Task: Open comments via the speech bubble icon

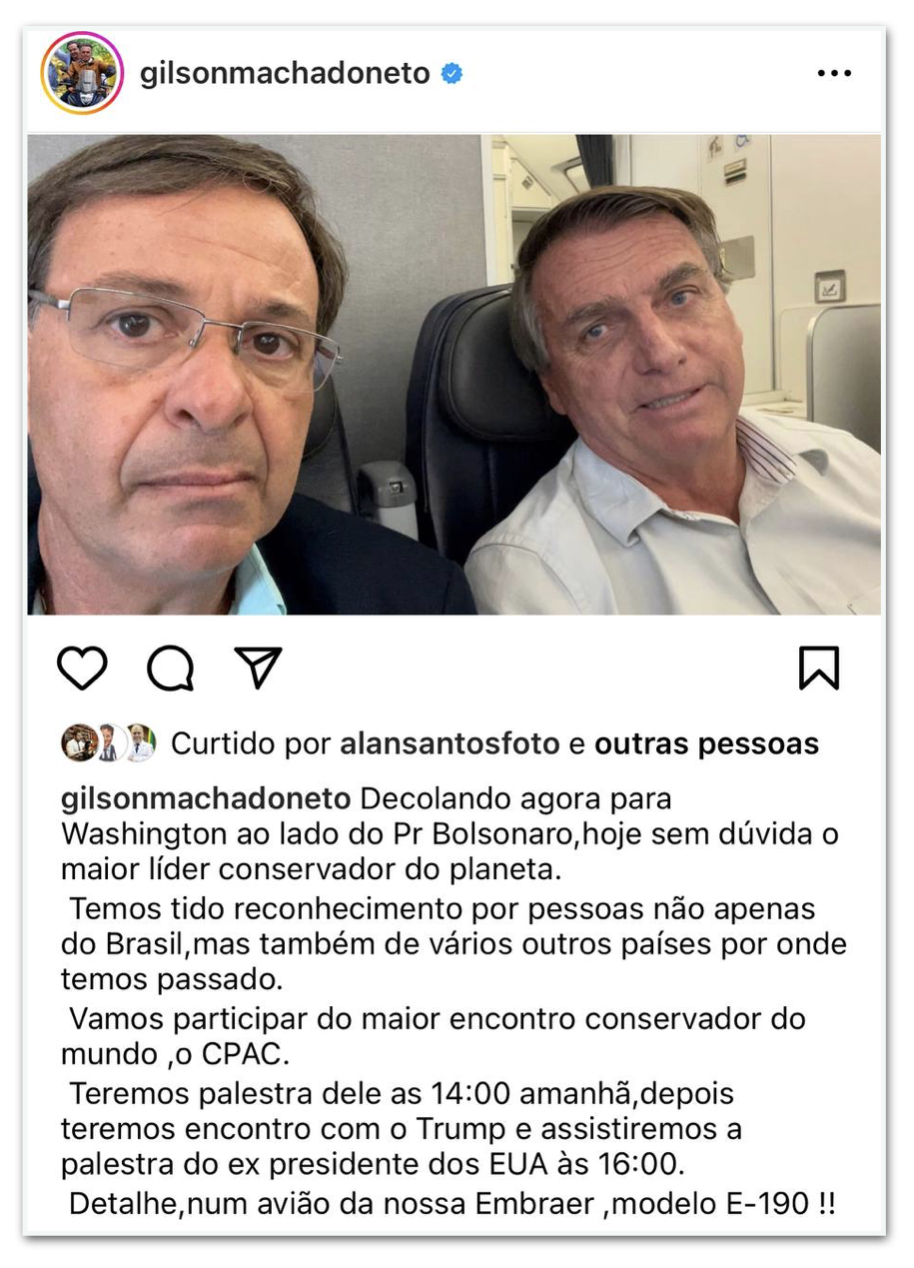Action: click(170, 668)
